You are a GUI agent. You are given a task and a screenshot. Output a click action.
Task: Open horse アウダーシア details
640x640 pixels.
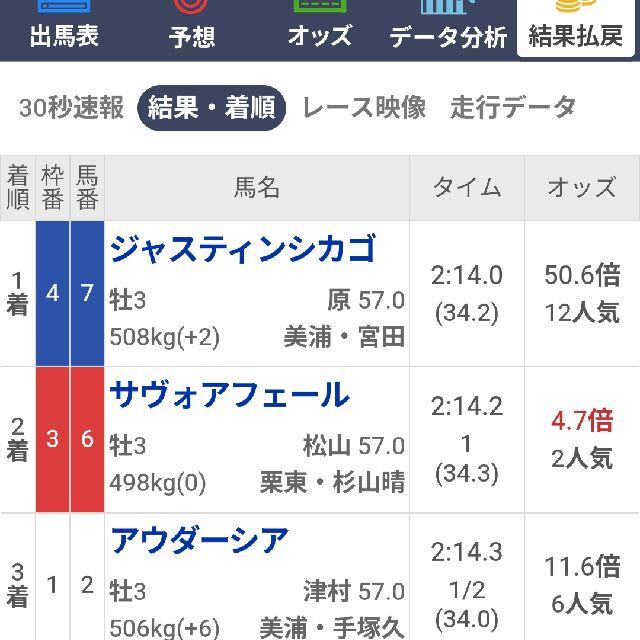pyautogui.click(x=199, y=541)
